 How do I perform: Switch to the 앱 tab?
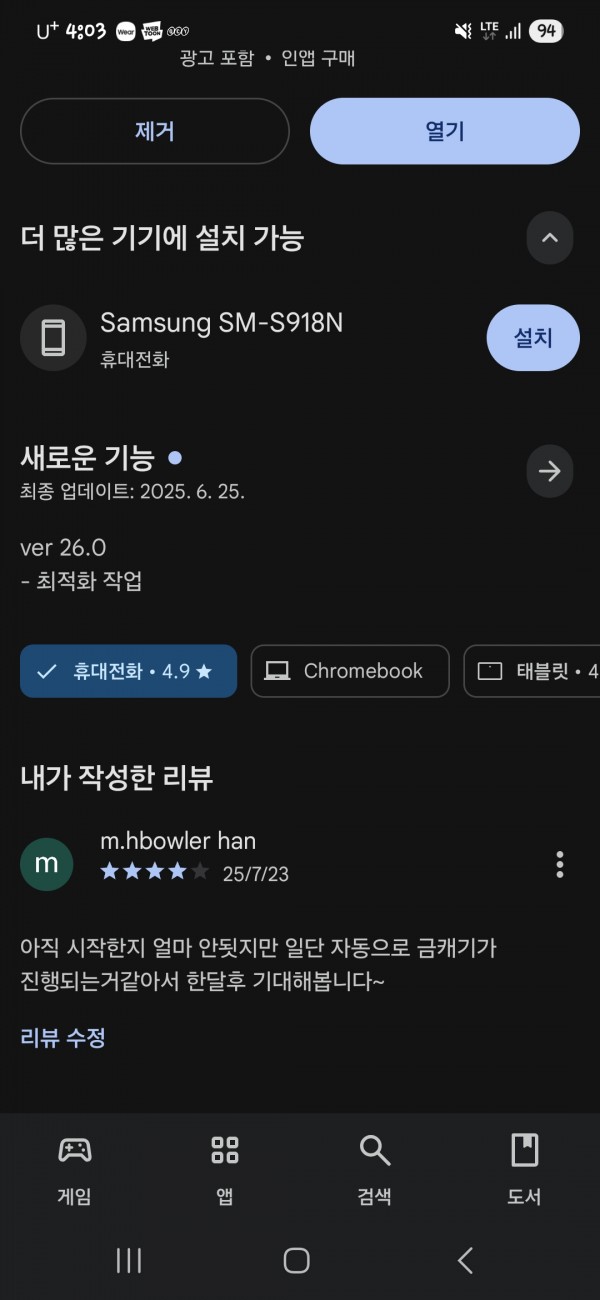click(x=225, y=1168)
